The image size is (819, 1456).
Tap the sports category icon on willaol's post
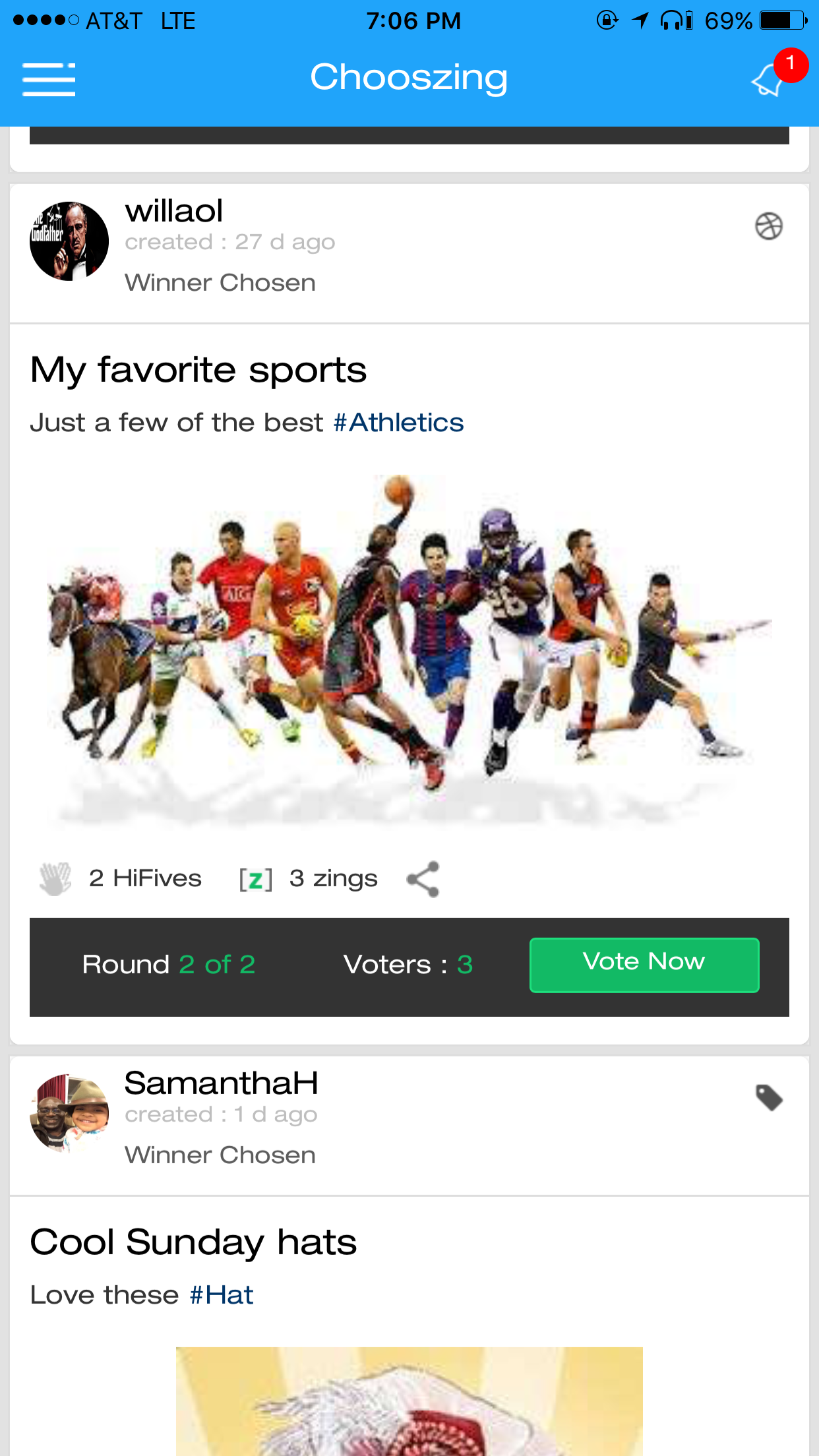coord(768,226)
